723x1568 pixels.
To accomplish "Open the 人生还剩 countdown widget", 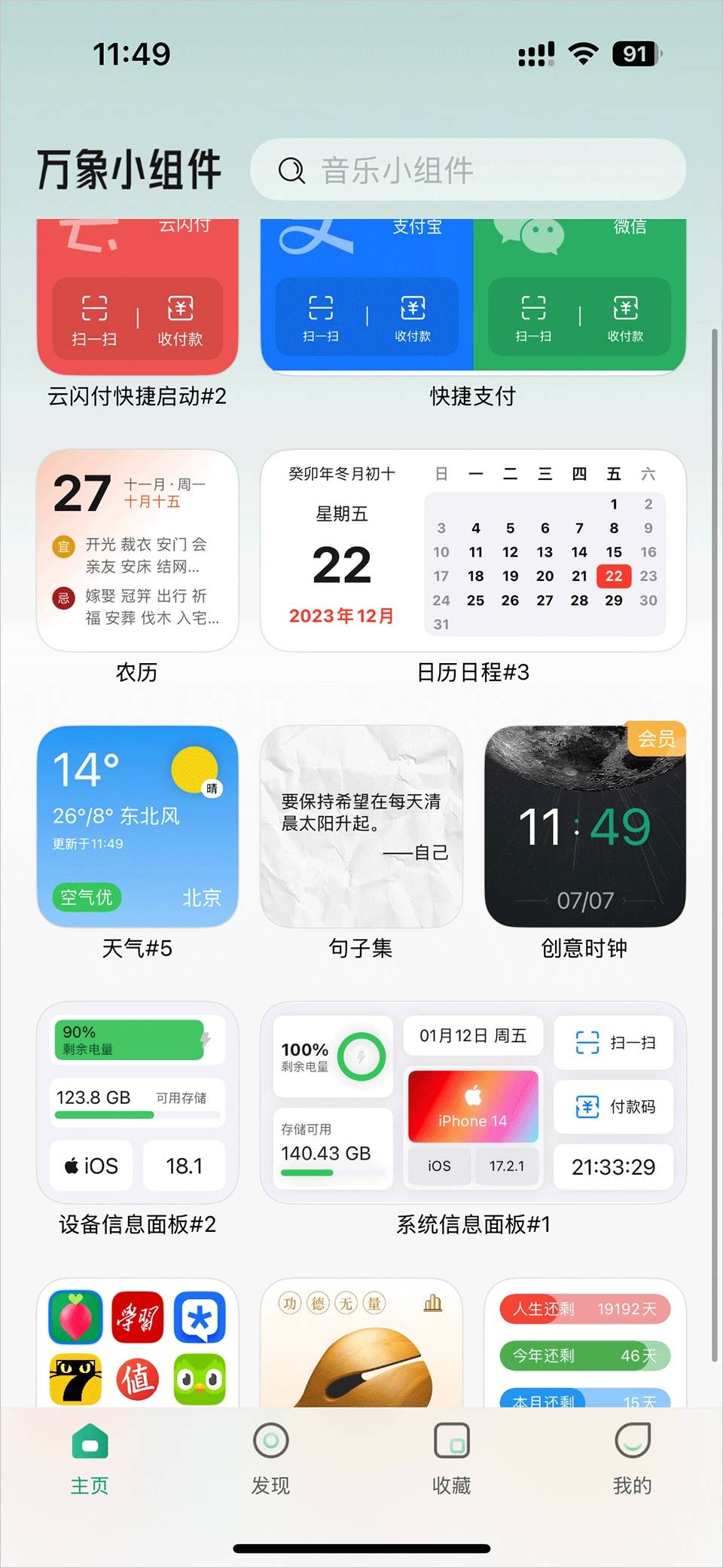I will (584, 1345).
